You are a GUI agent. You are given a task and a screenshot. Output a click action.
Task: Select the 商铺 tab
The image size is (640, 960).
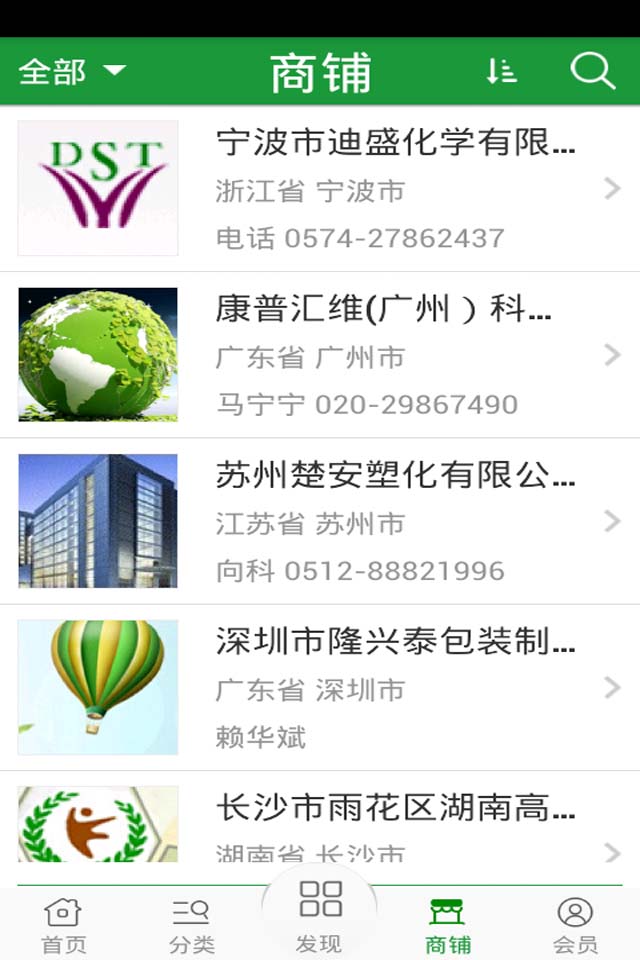(x=448, y=925)
